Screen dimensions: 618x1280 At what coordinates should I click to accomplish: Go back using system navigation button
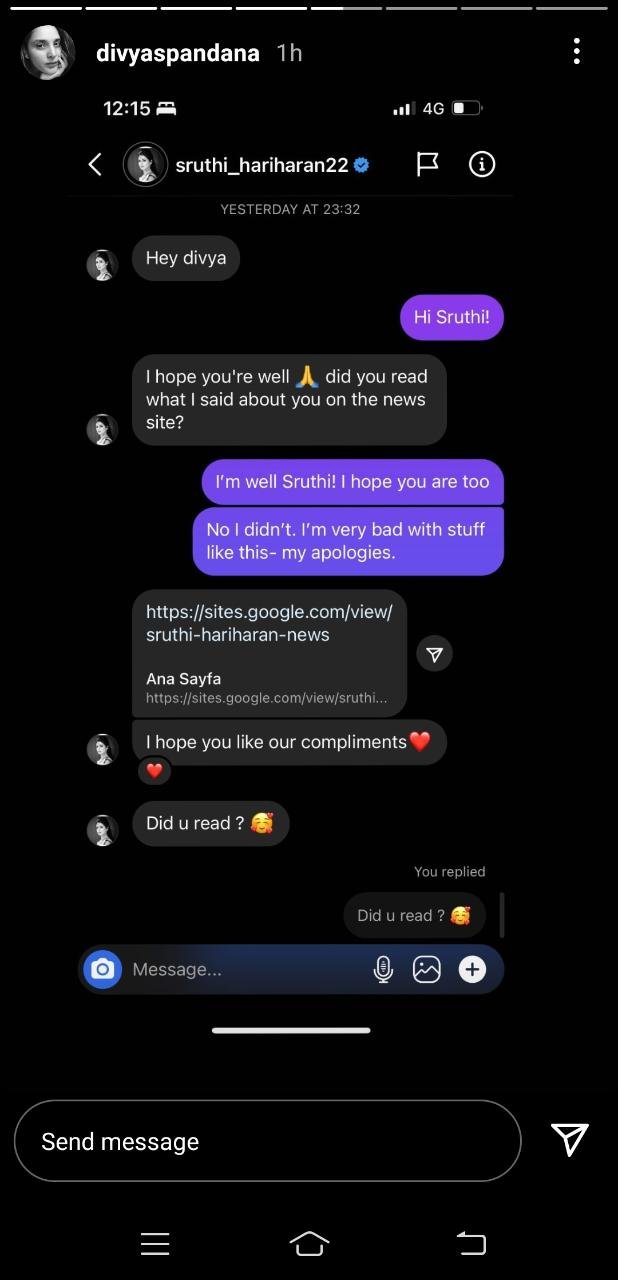[470, 1243]
